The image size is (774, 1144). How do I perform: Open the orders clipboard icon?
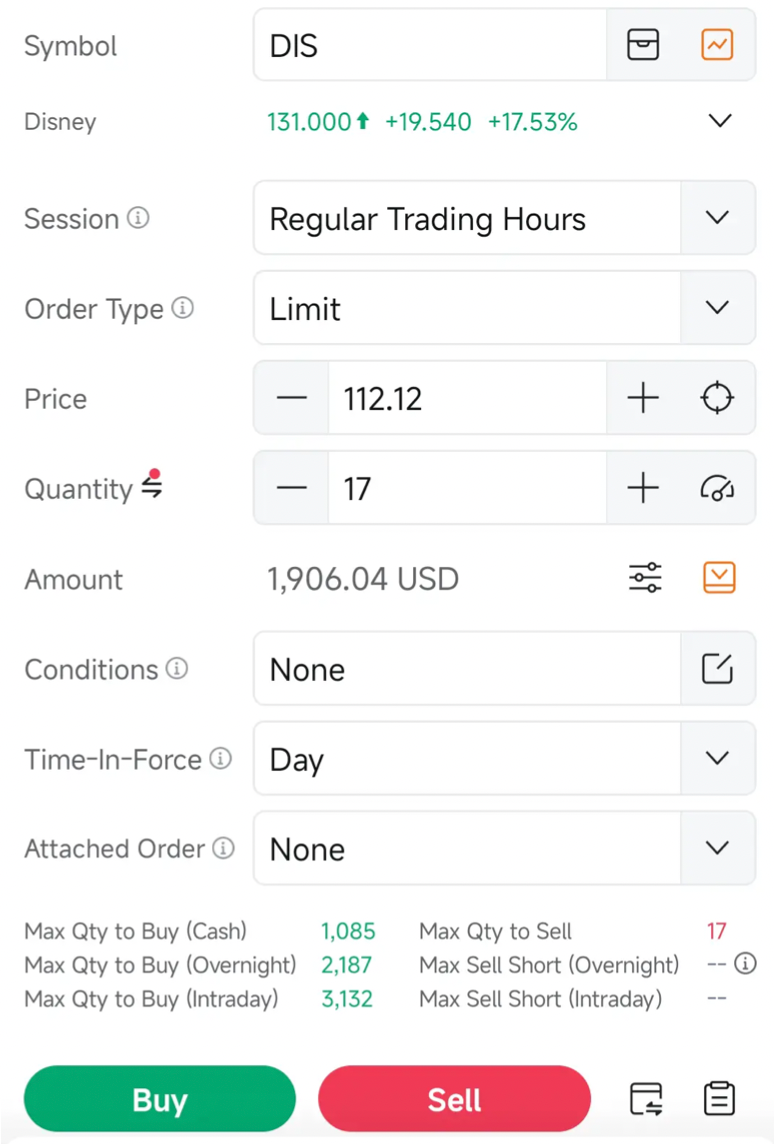click(x=719, y=1098)
